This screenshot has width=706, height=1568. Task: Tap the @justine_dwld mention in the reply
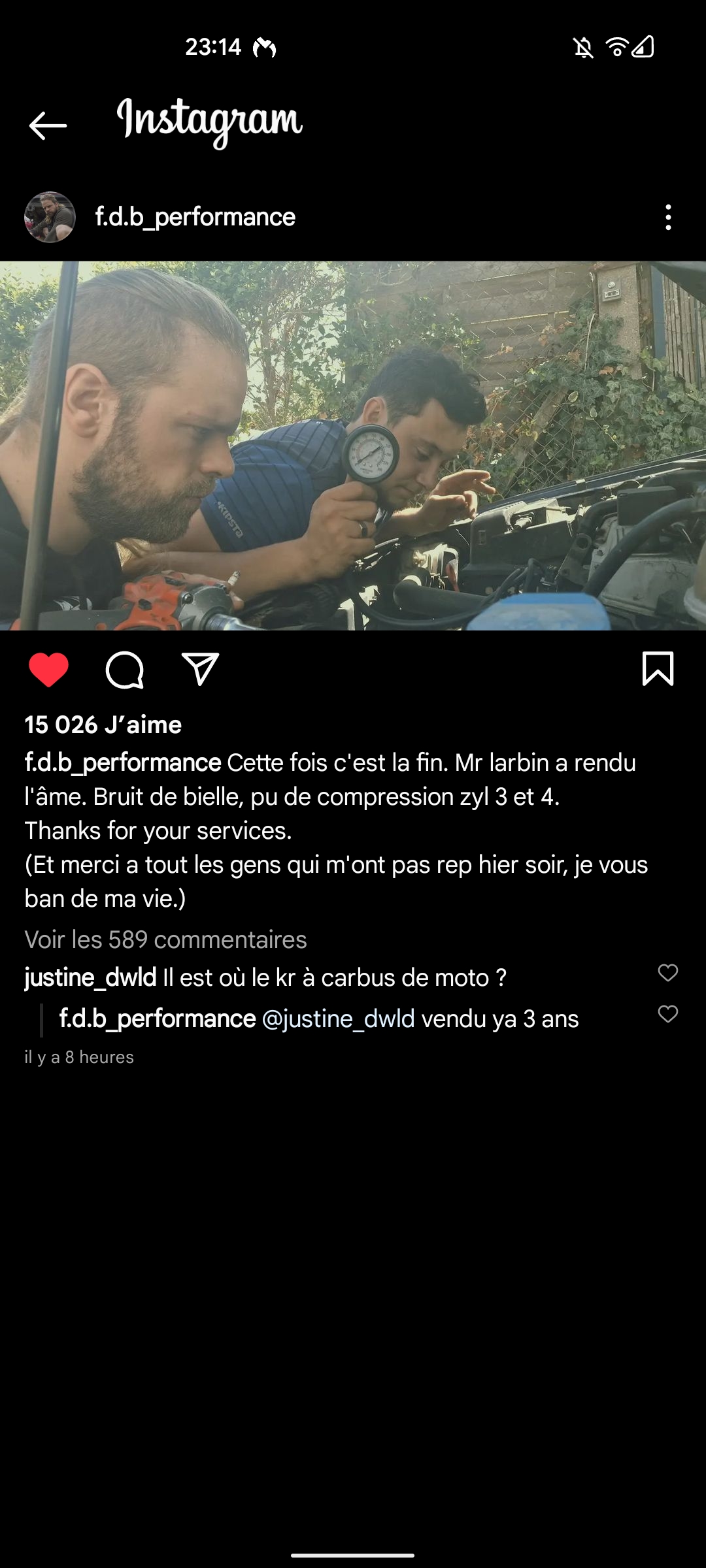[x=338, y=1019]
